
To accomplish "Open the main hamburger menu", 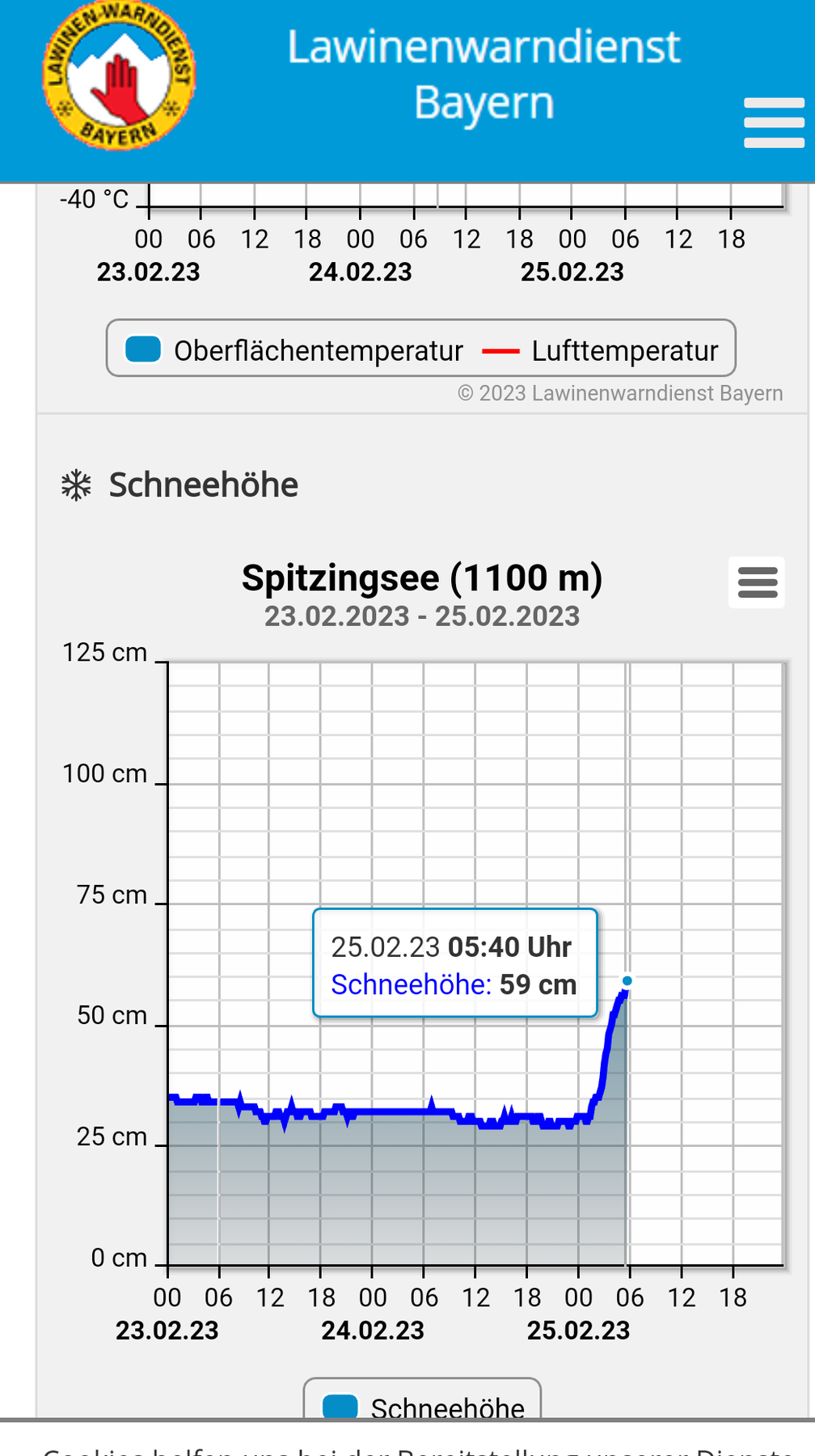I will click(x=773, y=123).
